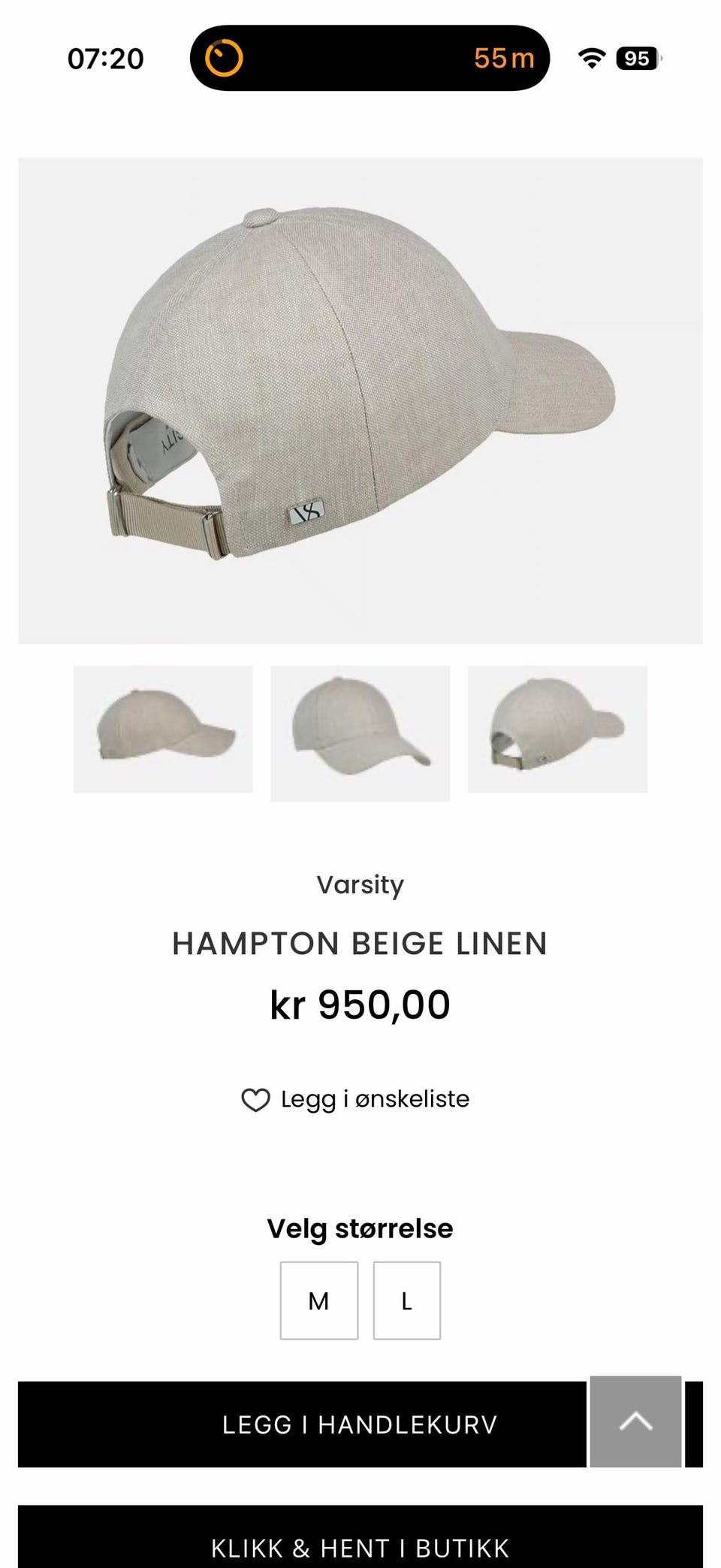
Task: Open the large cap product image
Action: (360, 400)
